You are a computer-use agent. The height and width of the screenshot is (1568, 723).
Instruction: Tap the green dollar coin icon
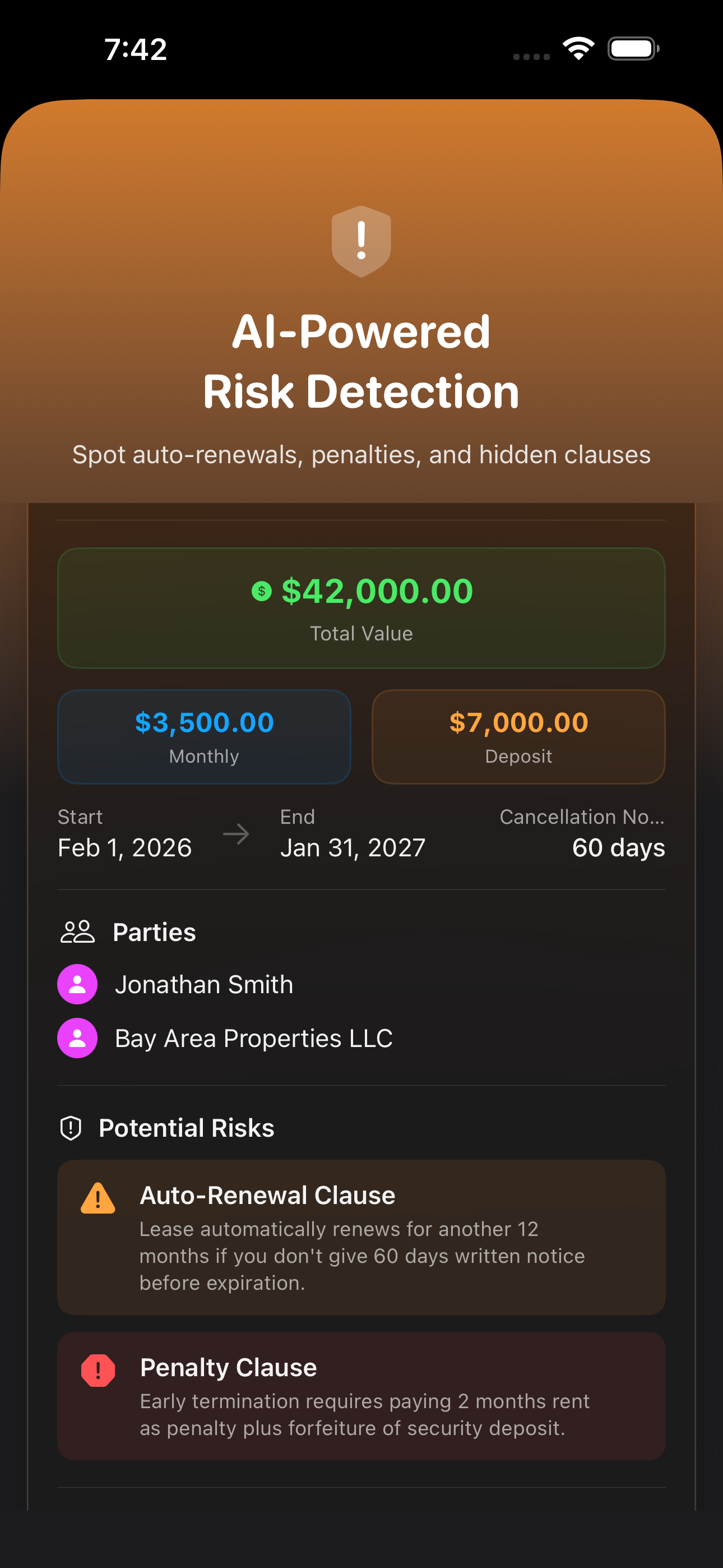point(261,591)
